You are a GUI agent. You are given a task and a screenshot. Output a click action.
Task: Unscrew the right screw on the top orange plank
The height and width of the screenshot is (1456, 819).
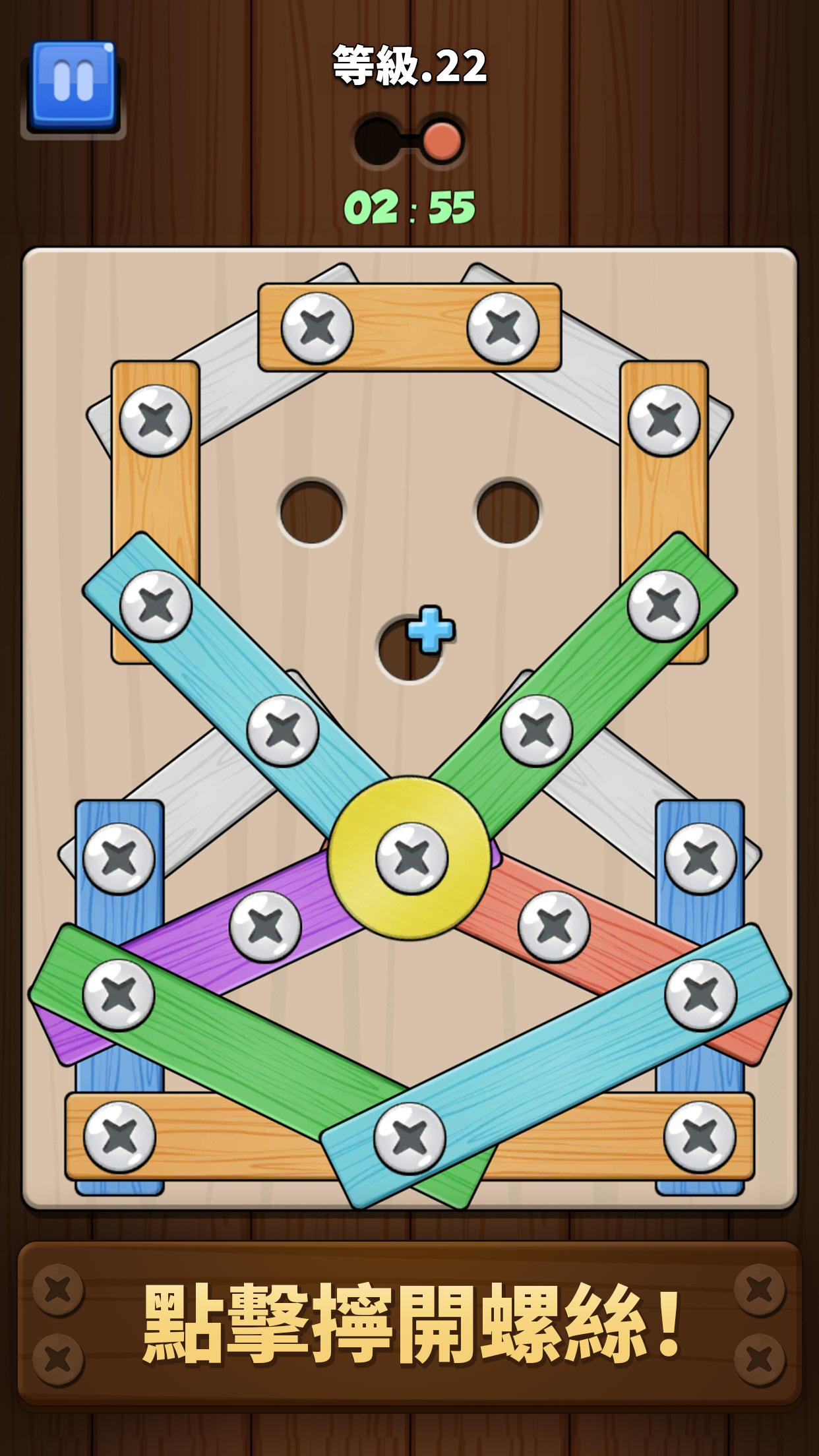(502, 328)
